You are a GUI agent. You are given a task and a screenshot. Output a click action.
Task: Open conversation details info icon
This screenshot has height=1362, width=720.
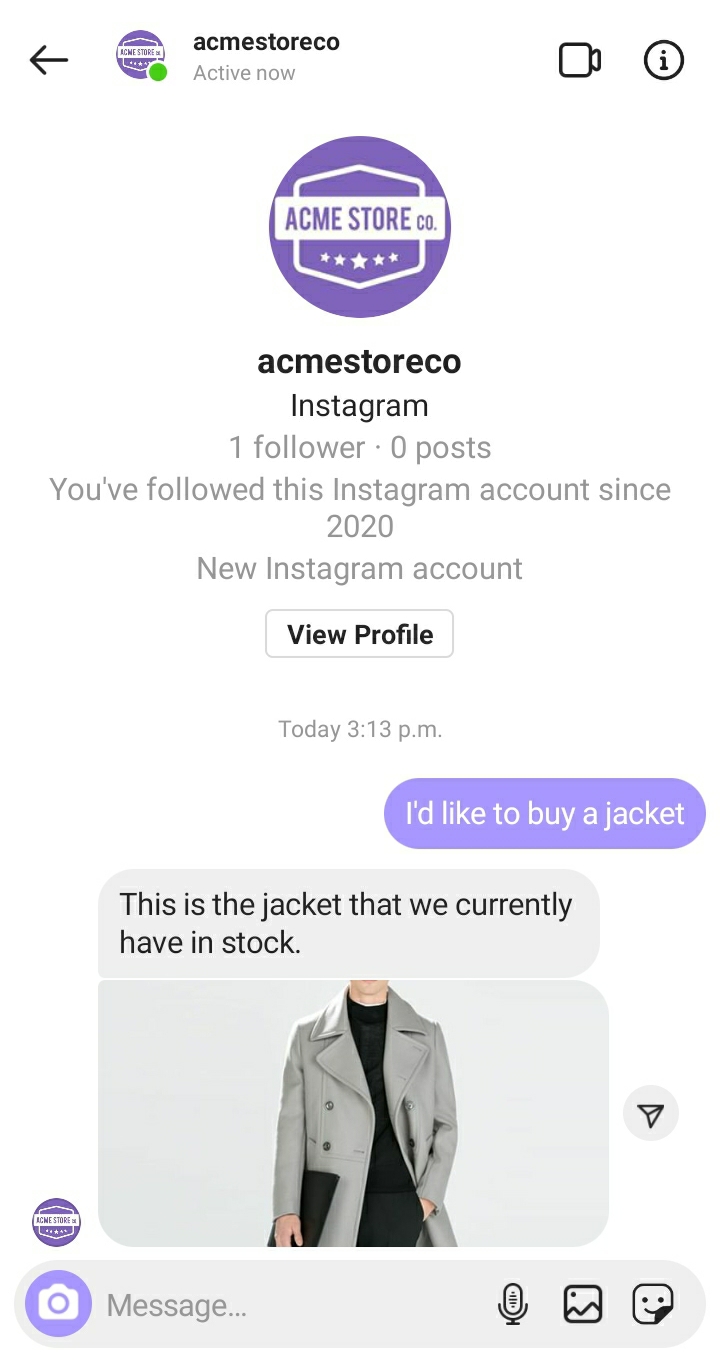tap(663, 60)
